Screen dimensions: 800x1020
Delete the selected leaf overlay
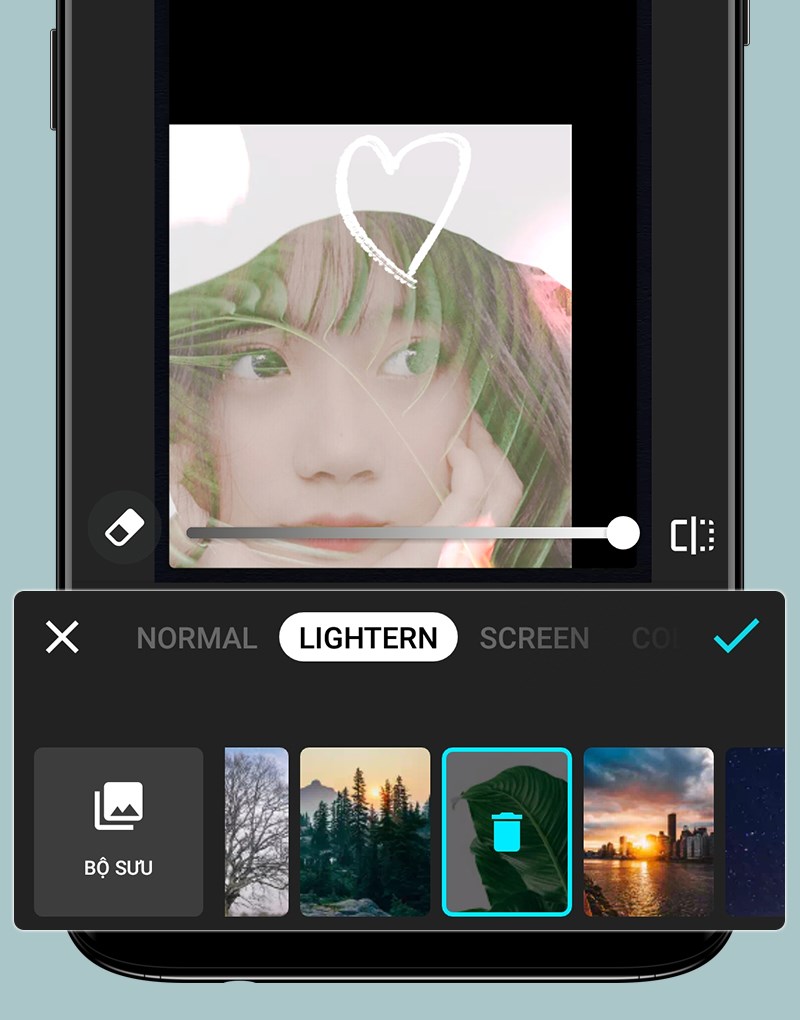507,832
